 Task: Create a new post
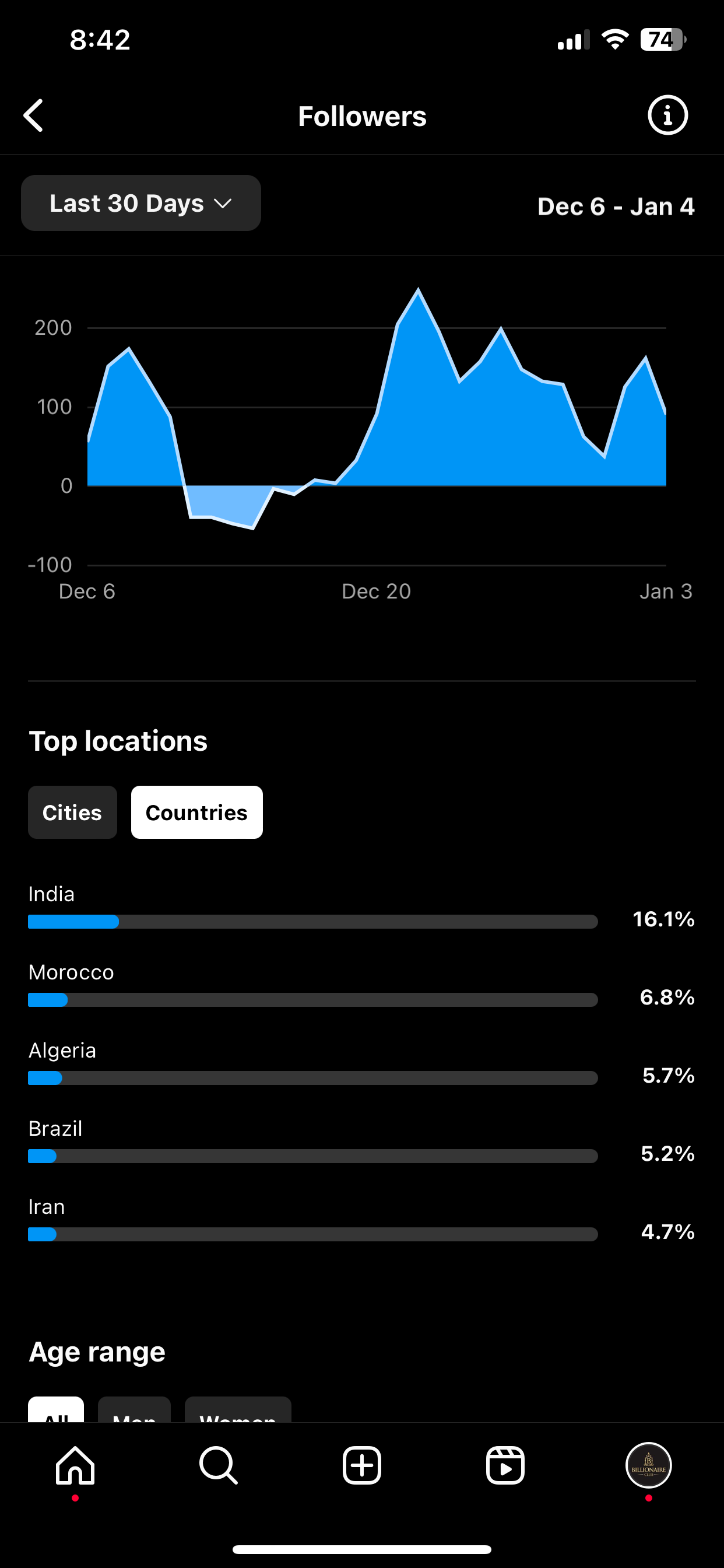(x=362, y=1466)
